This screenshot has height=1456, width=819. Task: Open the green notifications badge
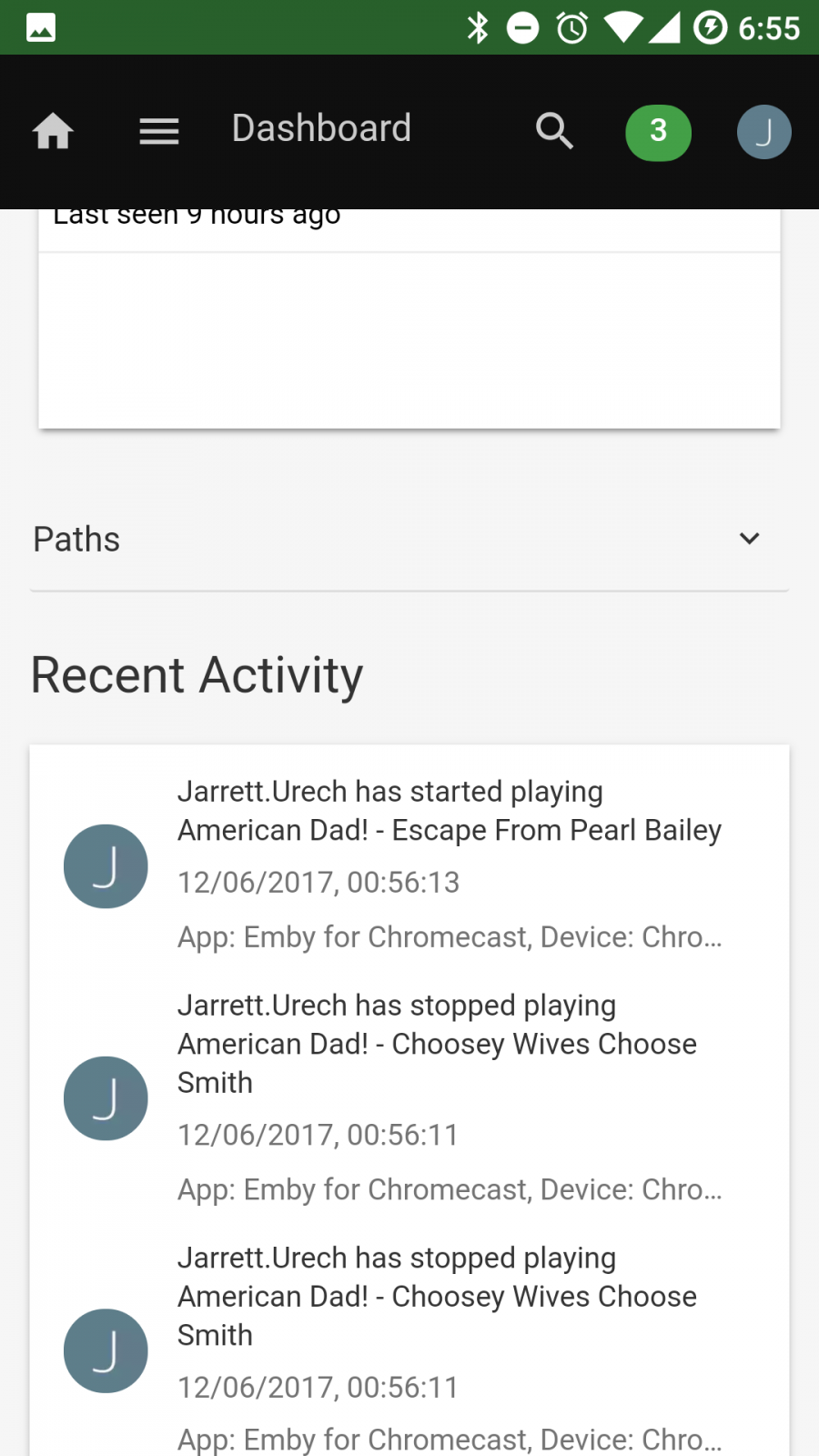point(658,132)
